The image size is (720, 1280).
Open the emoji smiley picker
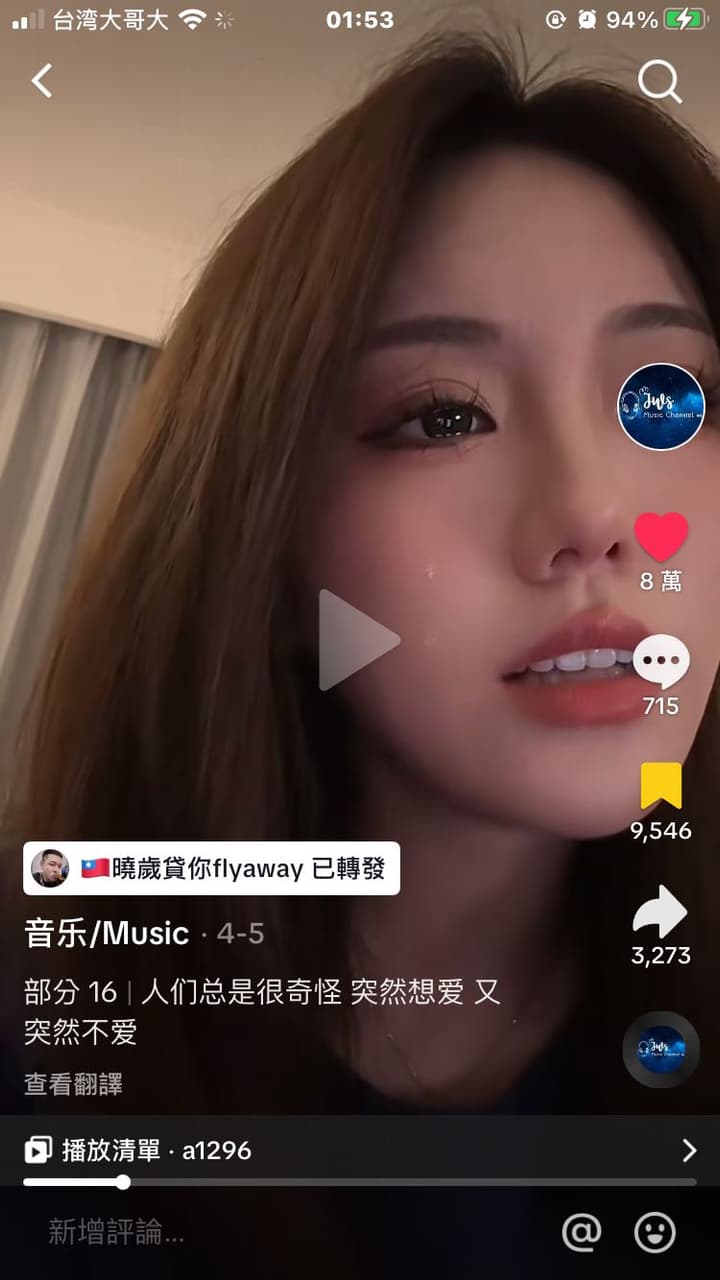[x=655, y=1232]
